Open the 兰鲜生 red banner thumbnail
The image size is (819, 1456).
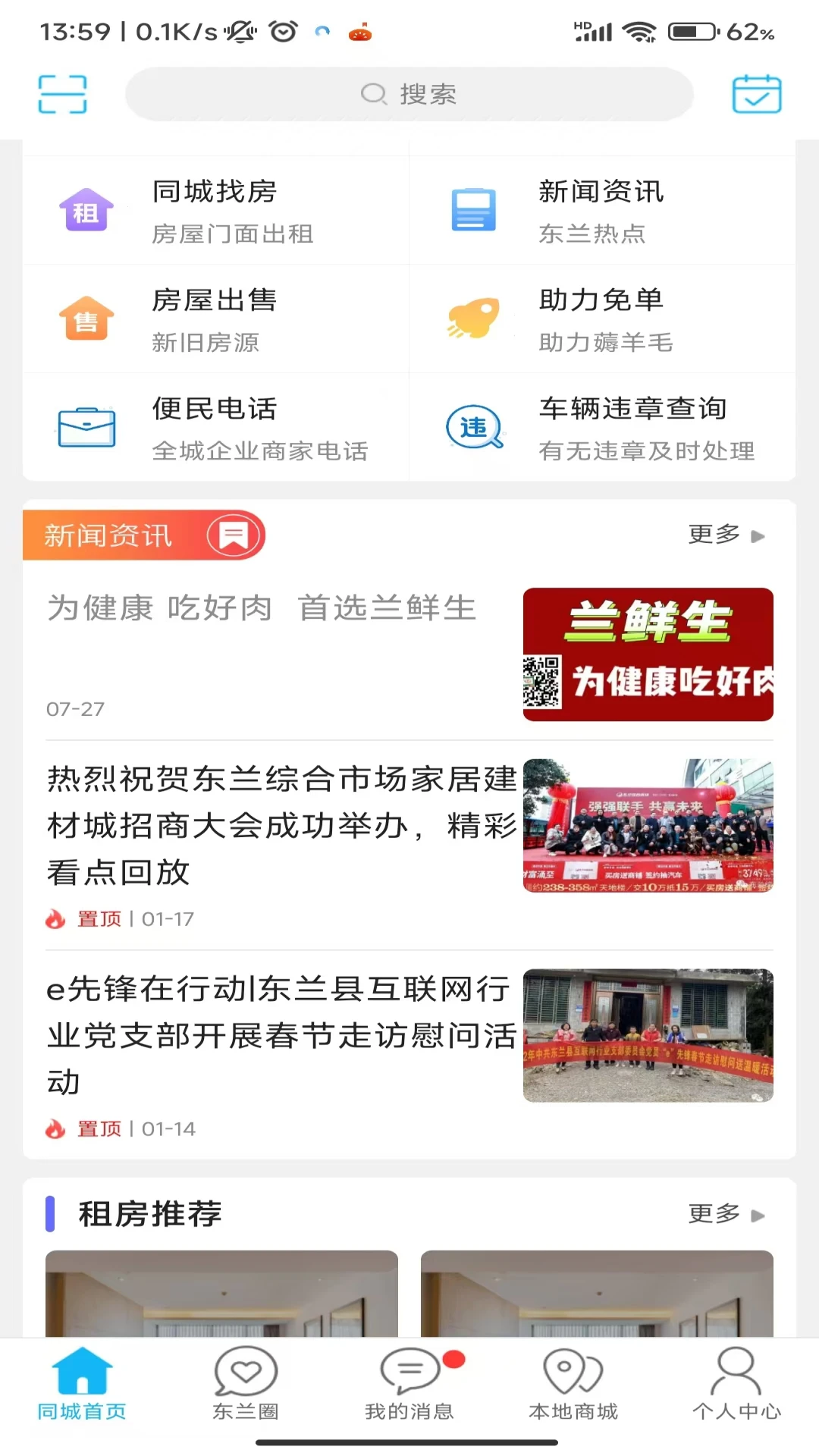point(648,654)
